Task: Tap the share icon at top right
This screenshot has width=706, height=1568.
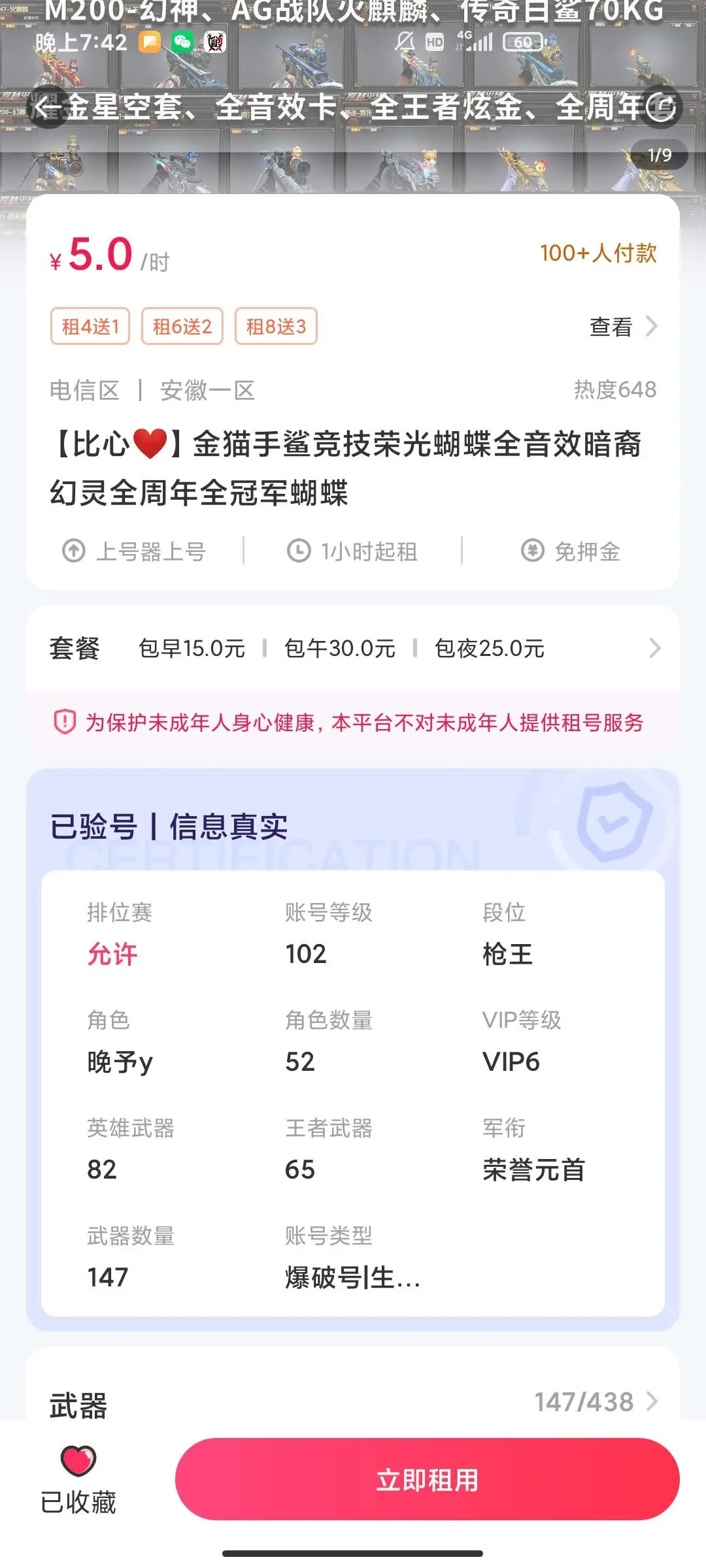Action: point(661,106)
